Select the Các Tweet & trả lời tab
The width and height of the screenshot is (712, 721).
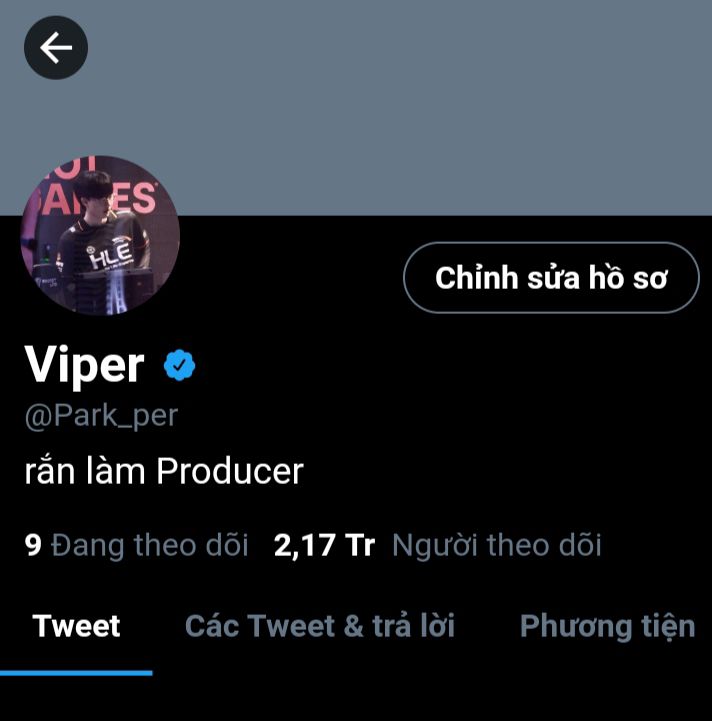(x=320, y=627)
